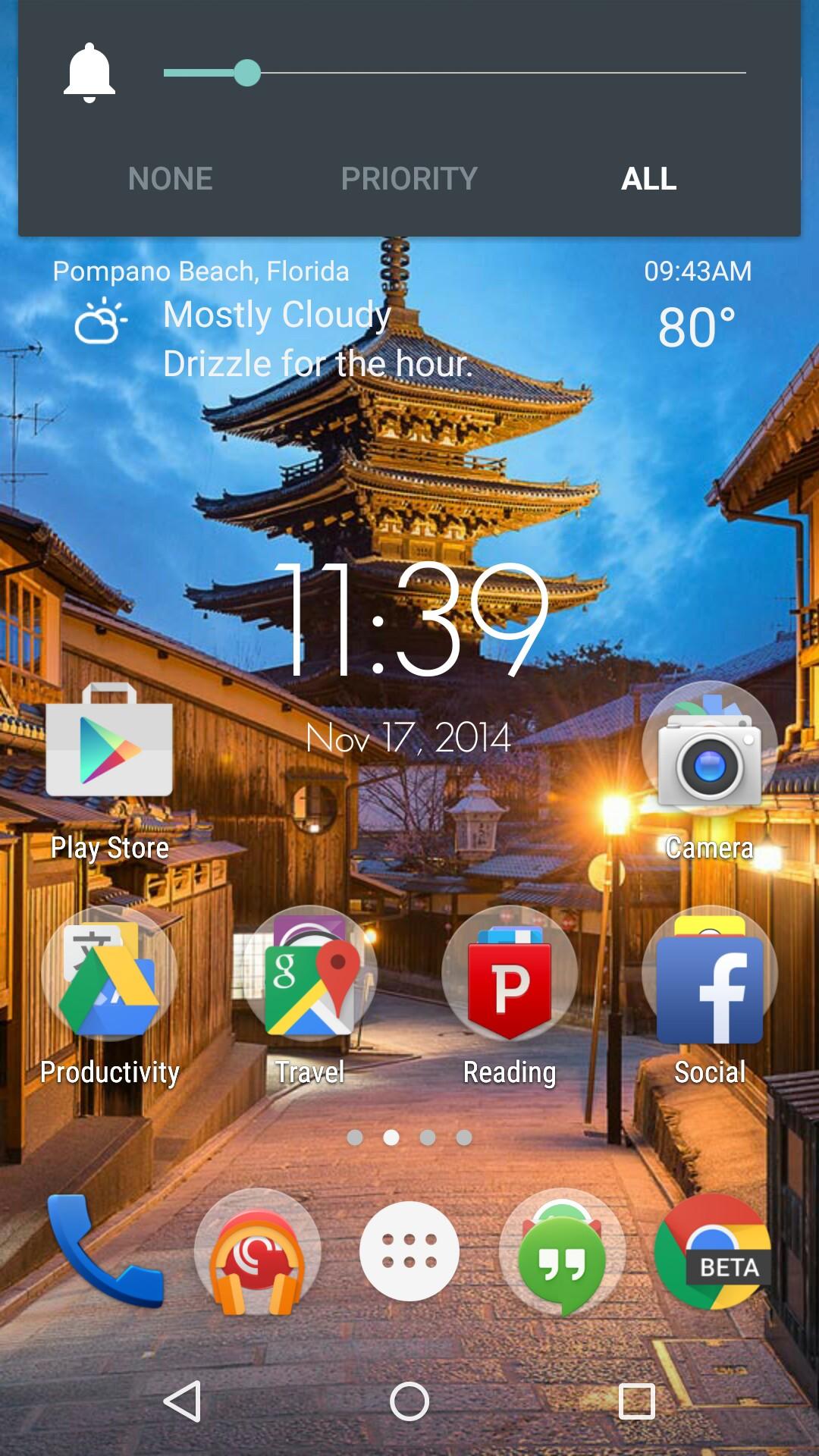Open the app drawer
The height and width of the screenshot is (1456, 819).
[409, 1251]
